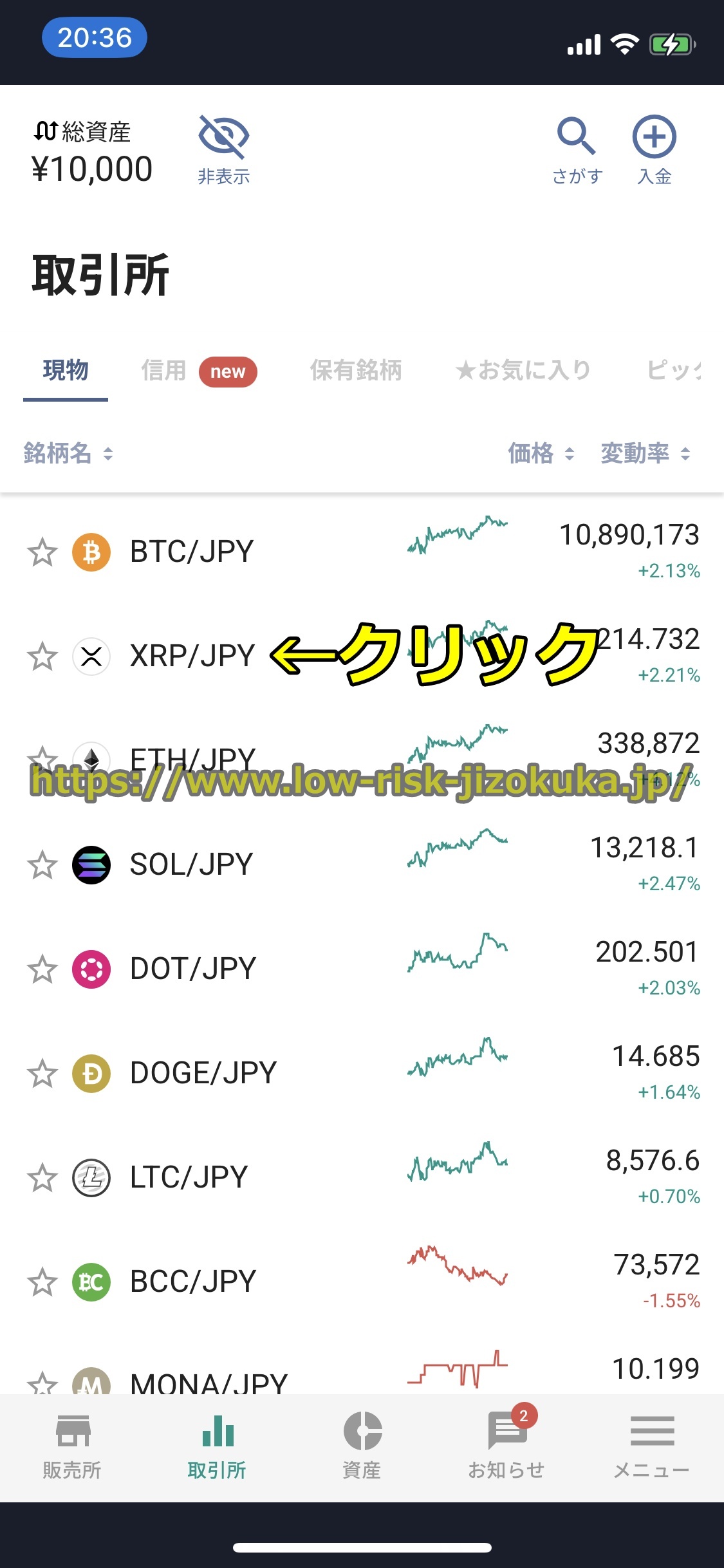Open BTC/JPY trading pair
724x1568 pixels.
coord(192,552)
